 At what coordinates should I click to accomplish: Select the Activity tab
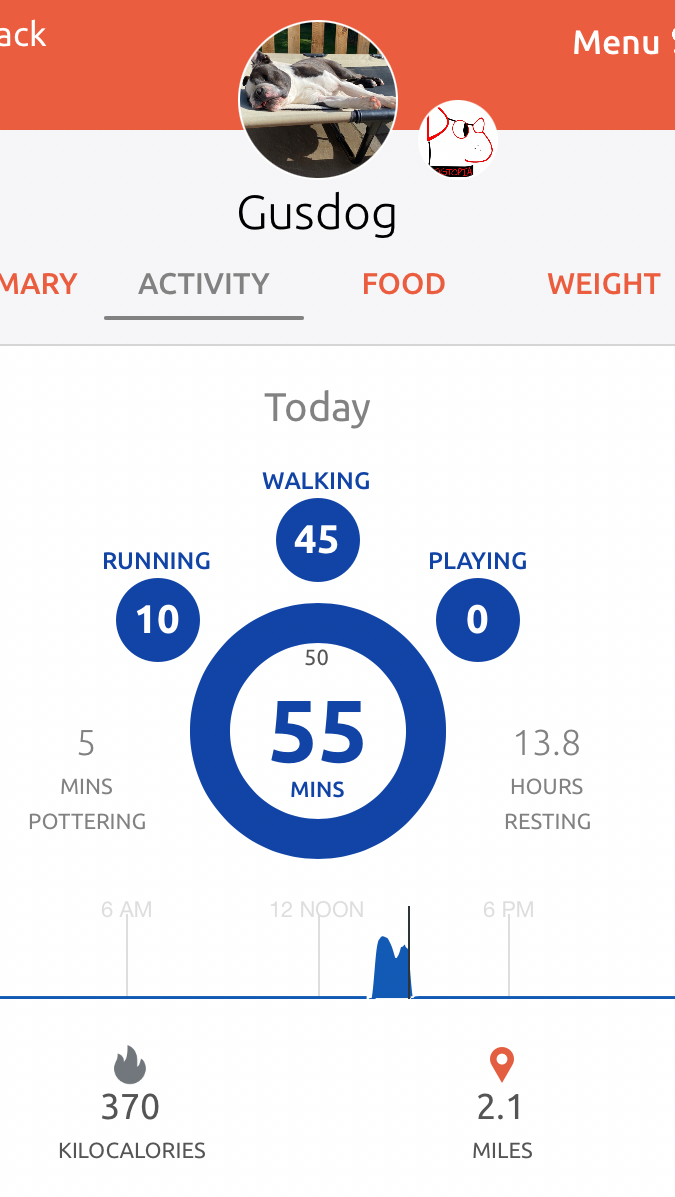pos(204,284)
